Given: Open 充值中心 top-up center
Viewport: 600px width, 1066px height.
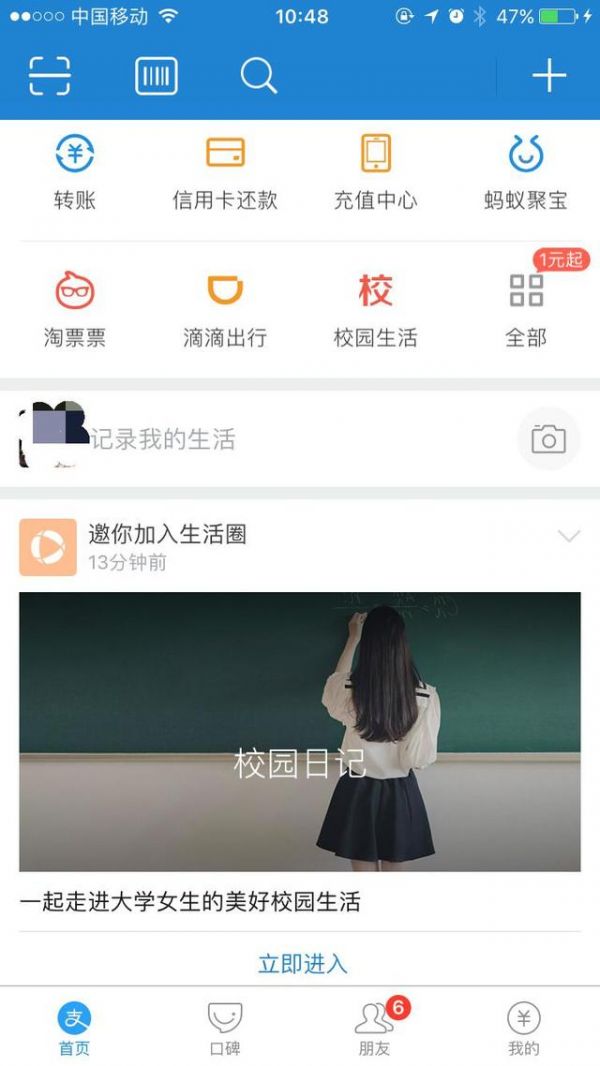Looking at the screenshot, I should click(x=375, y=172).
